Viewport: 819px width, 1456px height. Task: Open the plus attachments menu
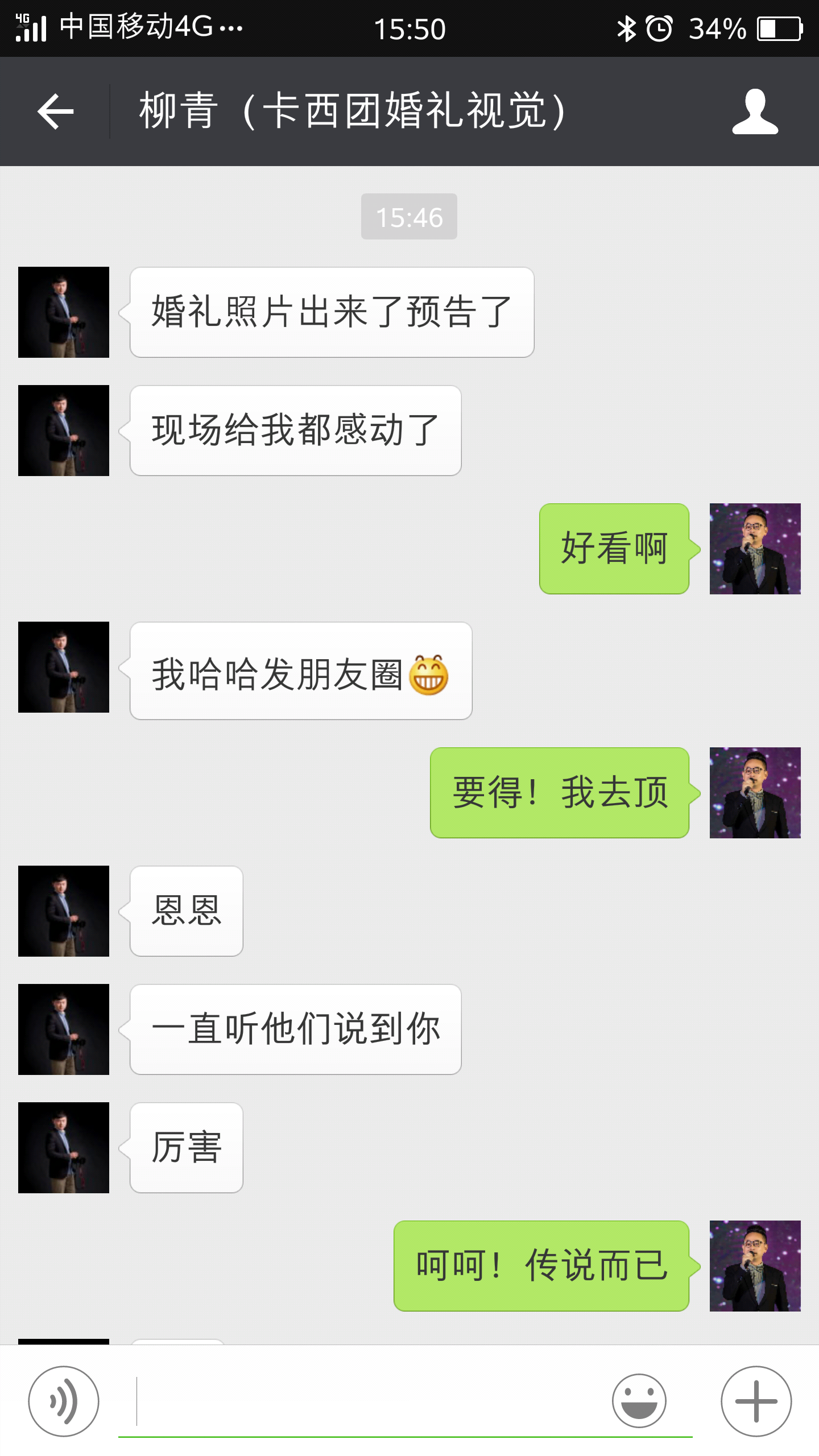756,1401
